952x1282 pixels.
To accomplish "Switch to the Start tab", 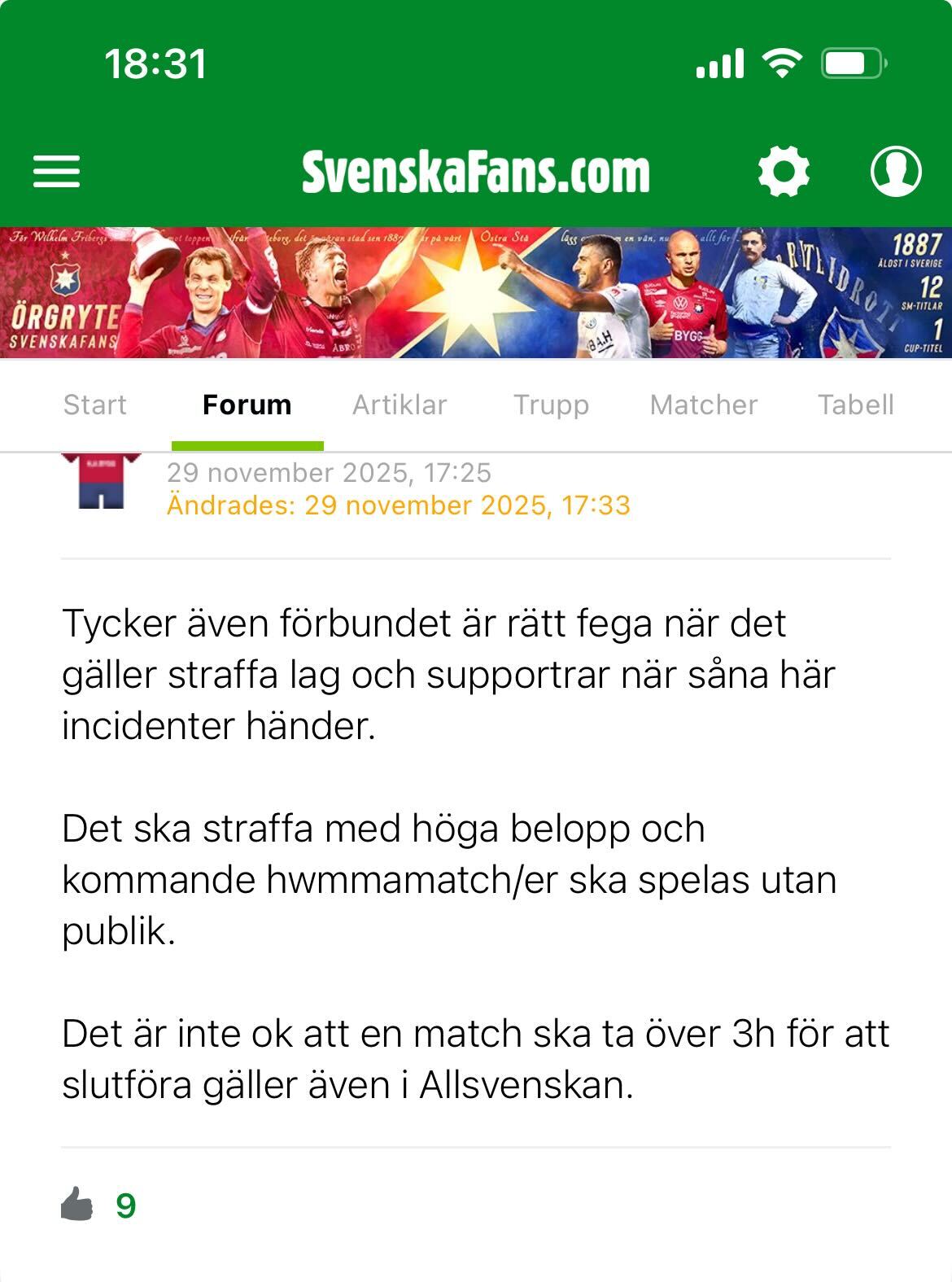I will click(95, 405).
